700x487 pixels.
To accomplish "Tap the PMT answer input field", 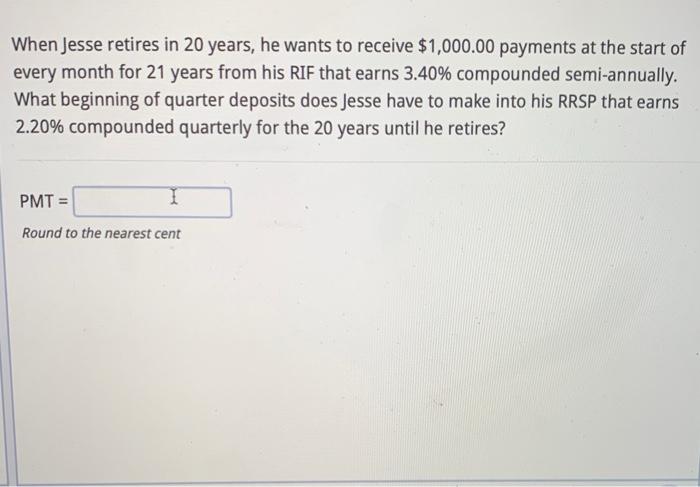I will 152,202.
